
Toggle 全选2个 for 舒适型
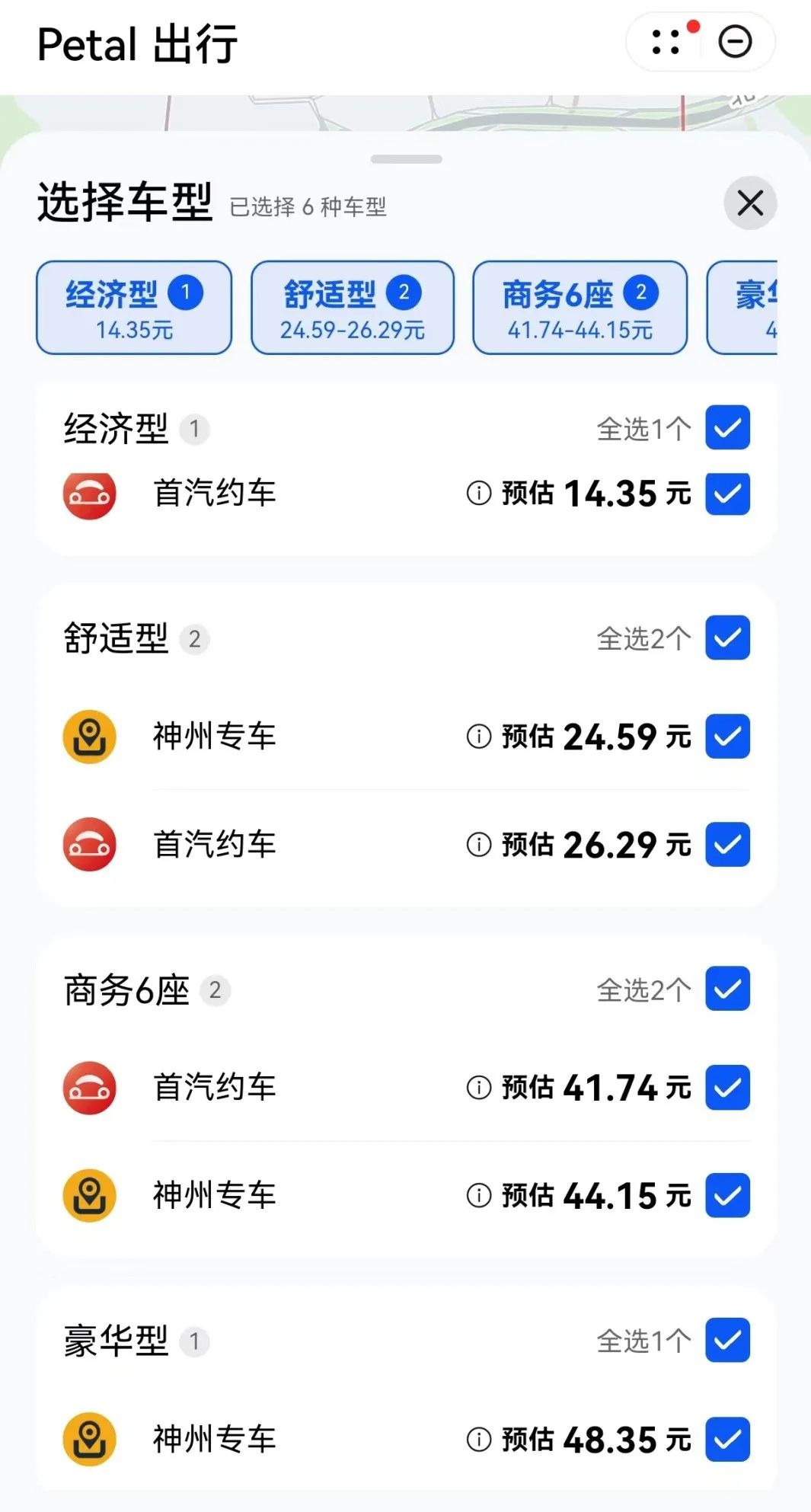pos(727,638)
